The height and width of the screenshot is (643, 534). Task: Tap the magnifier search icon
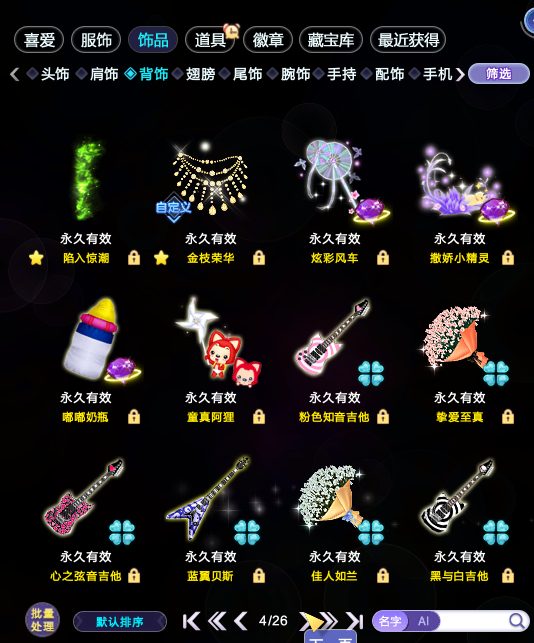[517, 621]
